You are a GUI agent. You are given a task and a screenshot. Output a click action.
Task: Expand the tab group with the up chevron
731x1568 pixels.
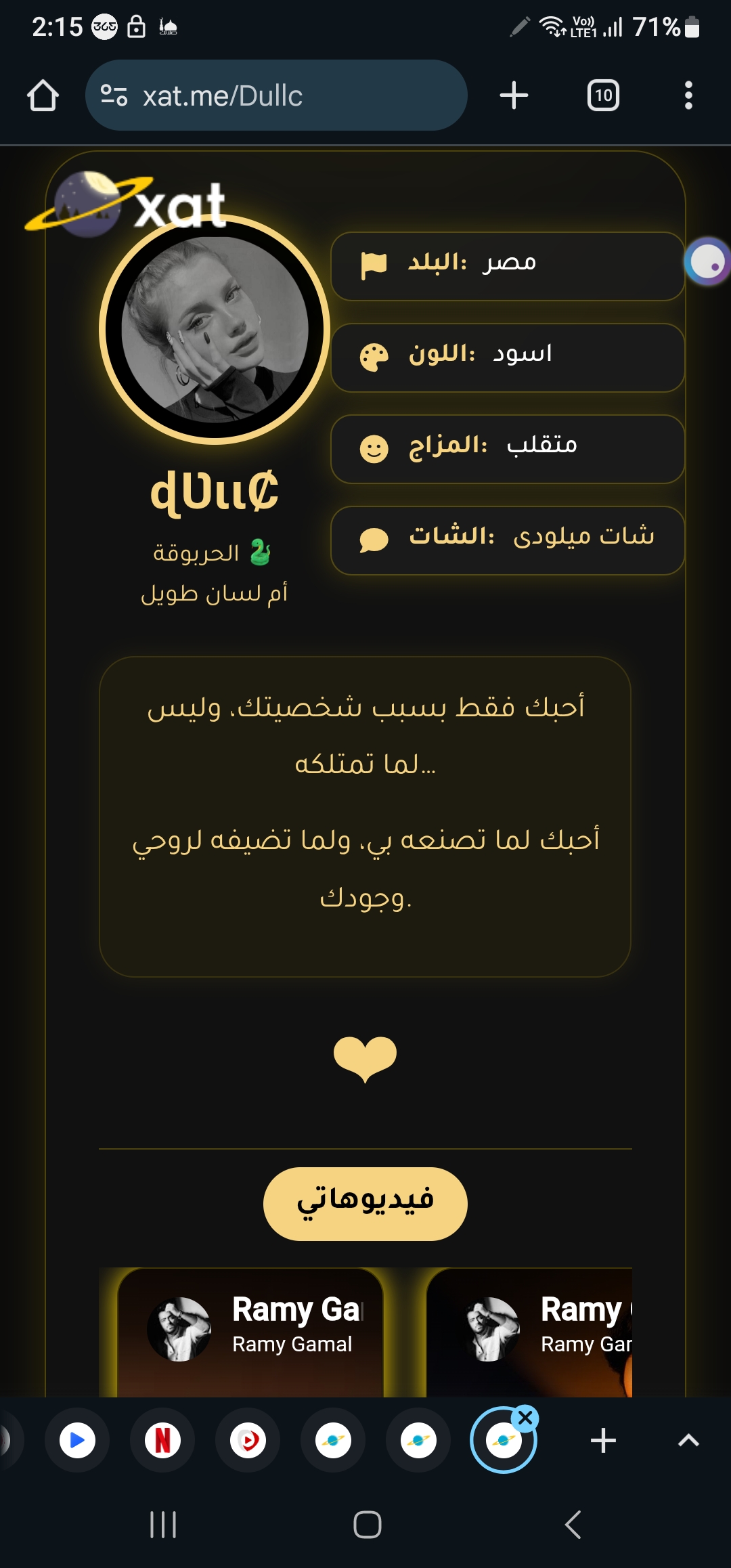[x=688, y=1440]
